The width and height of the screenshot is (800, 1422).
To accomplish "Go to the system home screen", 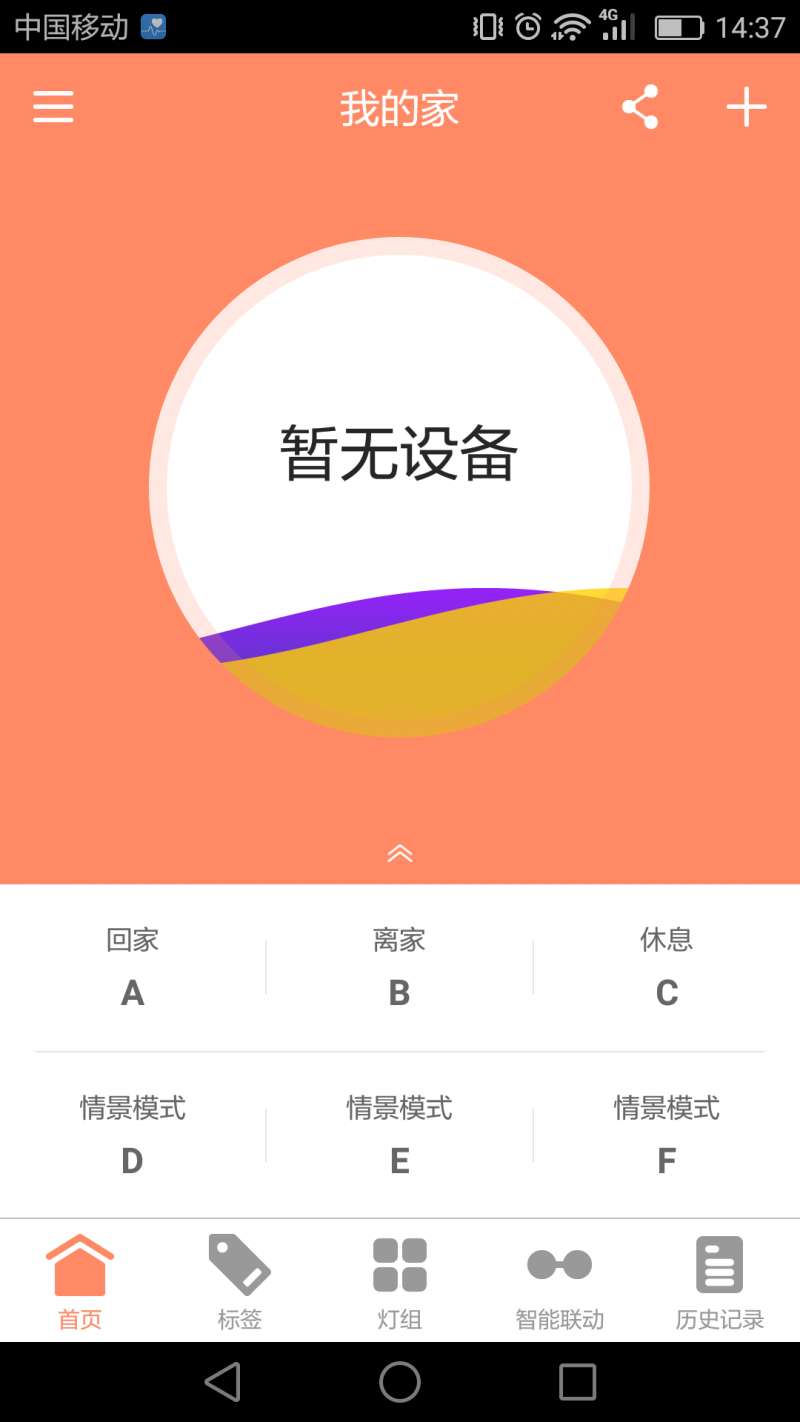I will (400, 1382).
